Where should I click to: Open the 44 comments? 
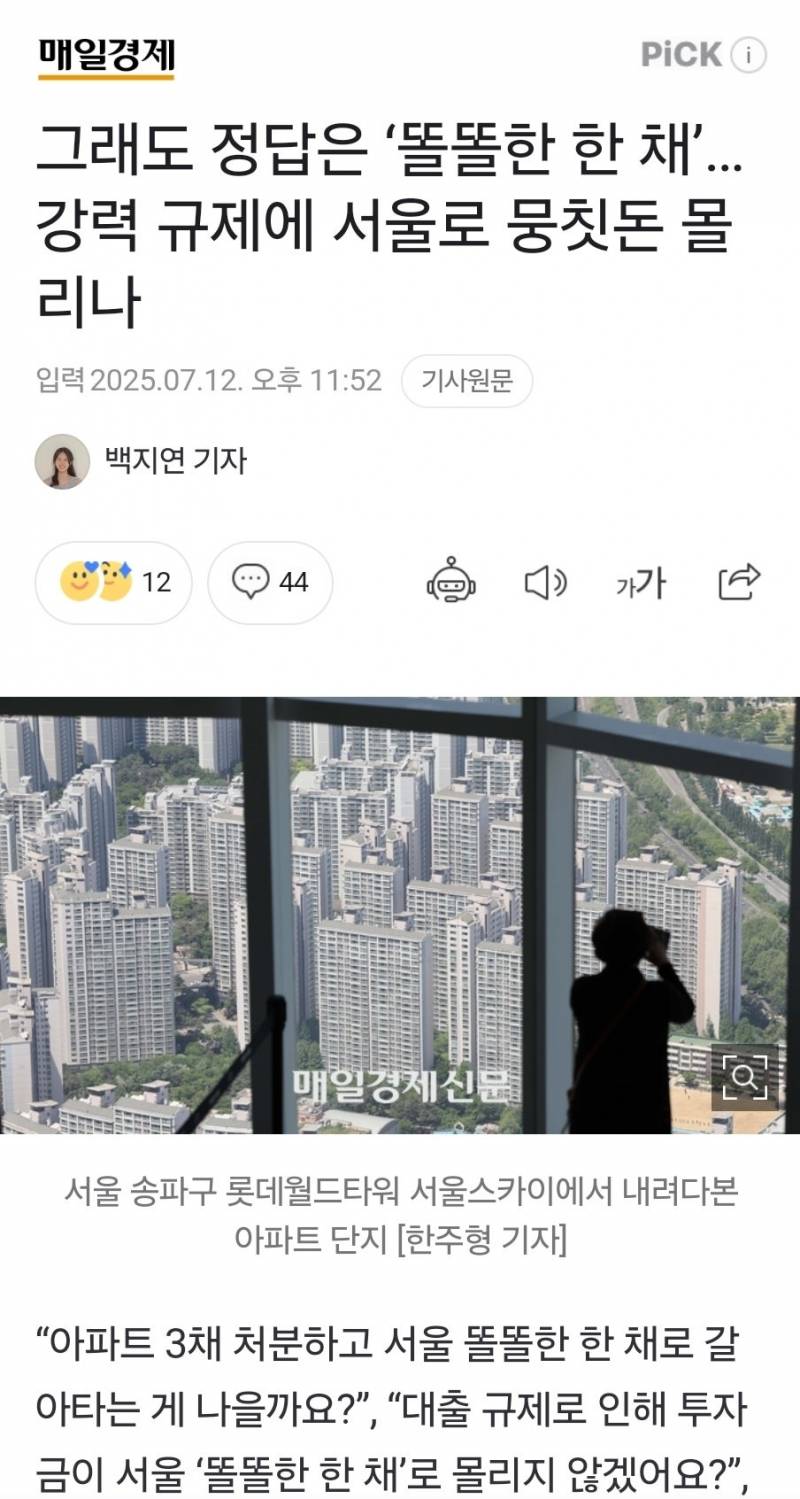pos(270,582)
